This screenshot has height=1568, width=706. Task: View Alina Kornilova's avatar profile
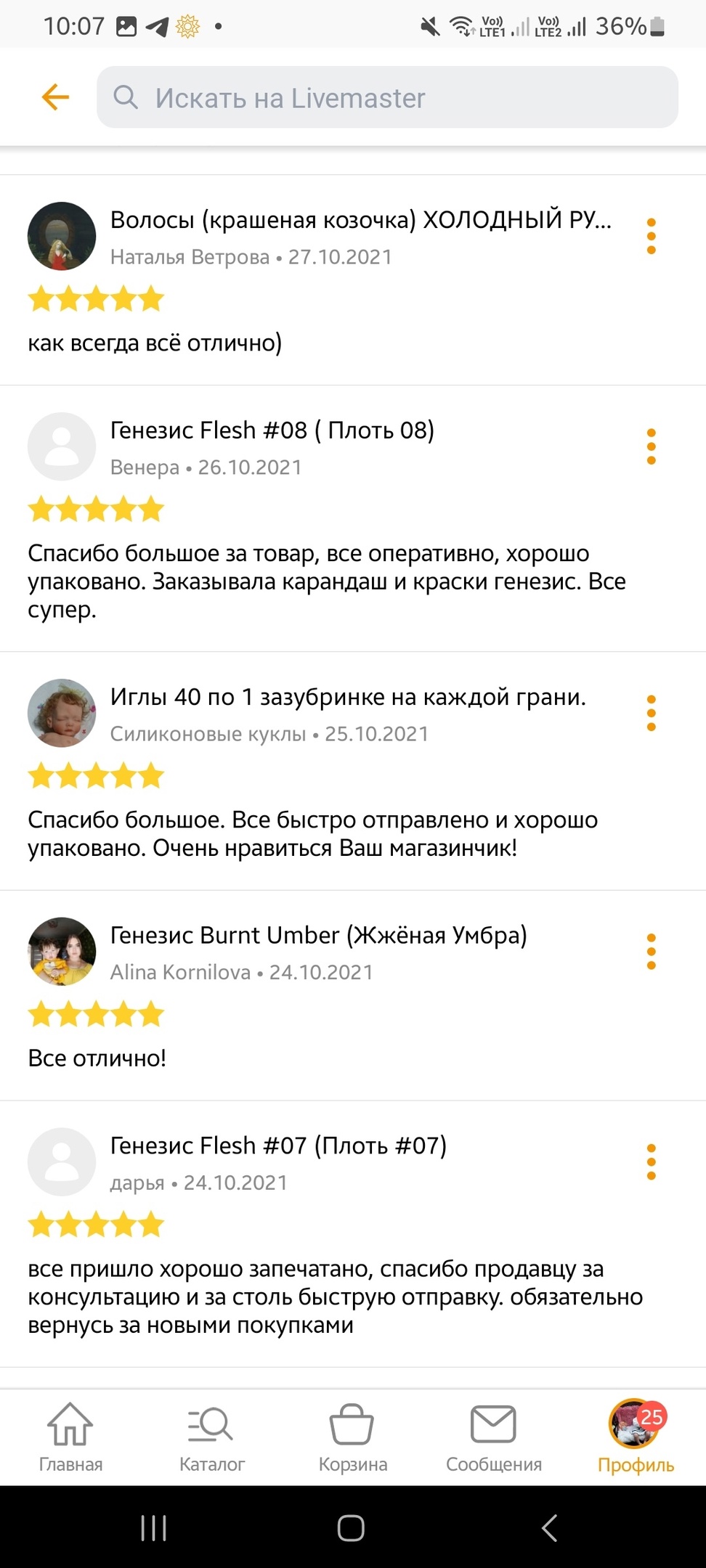[62, 952]
